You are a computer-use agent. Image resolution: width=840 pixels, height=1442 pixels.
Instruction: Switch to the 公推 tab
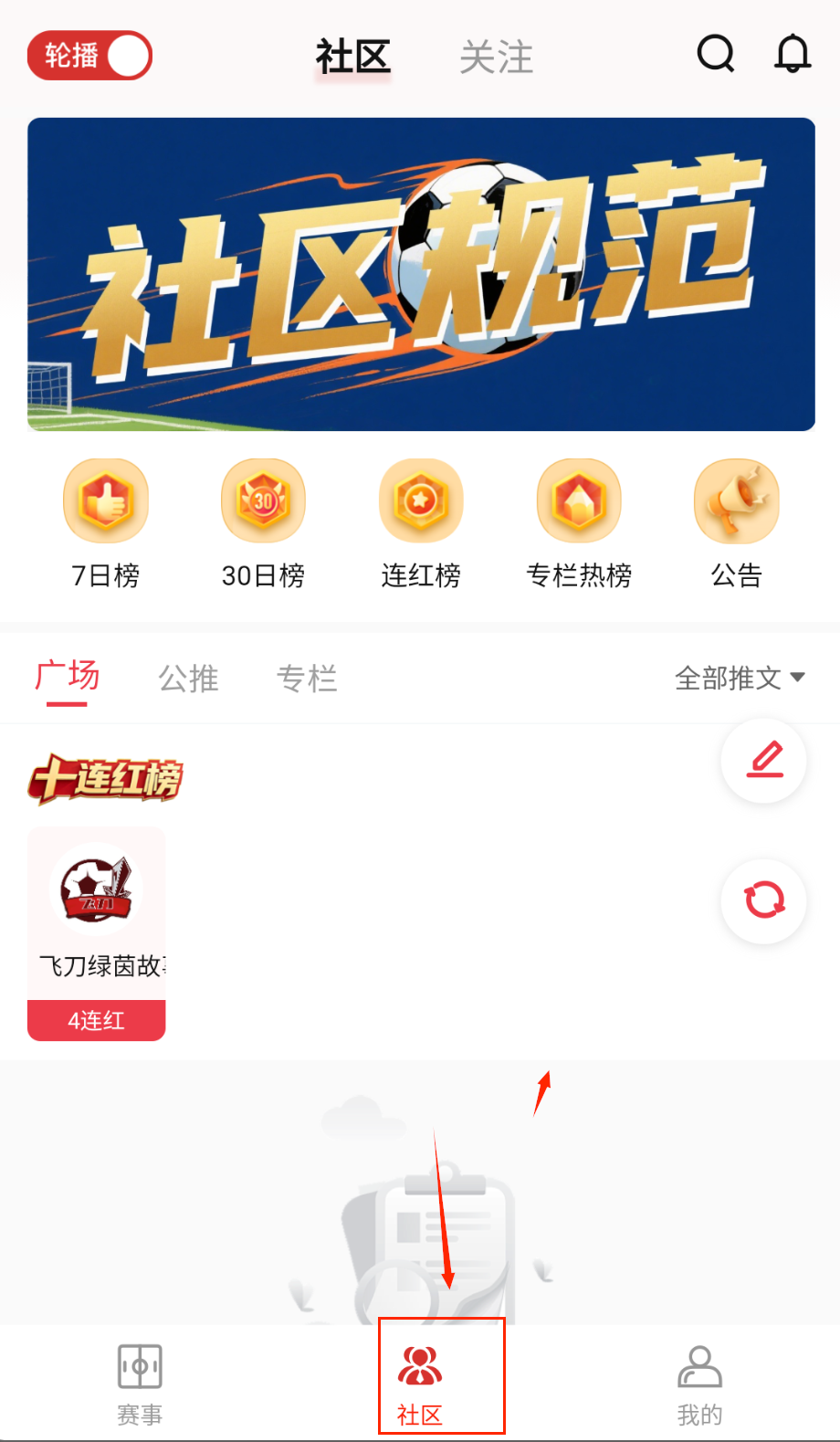pyautogui.click(x=188, y=679)
